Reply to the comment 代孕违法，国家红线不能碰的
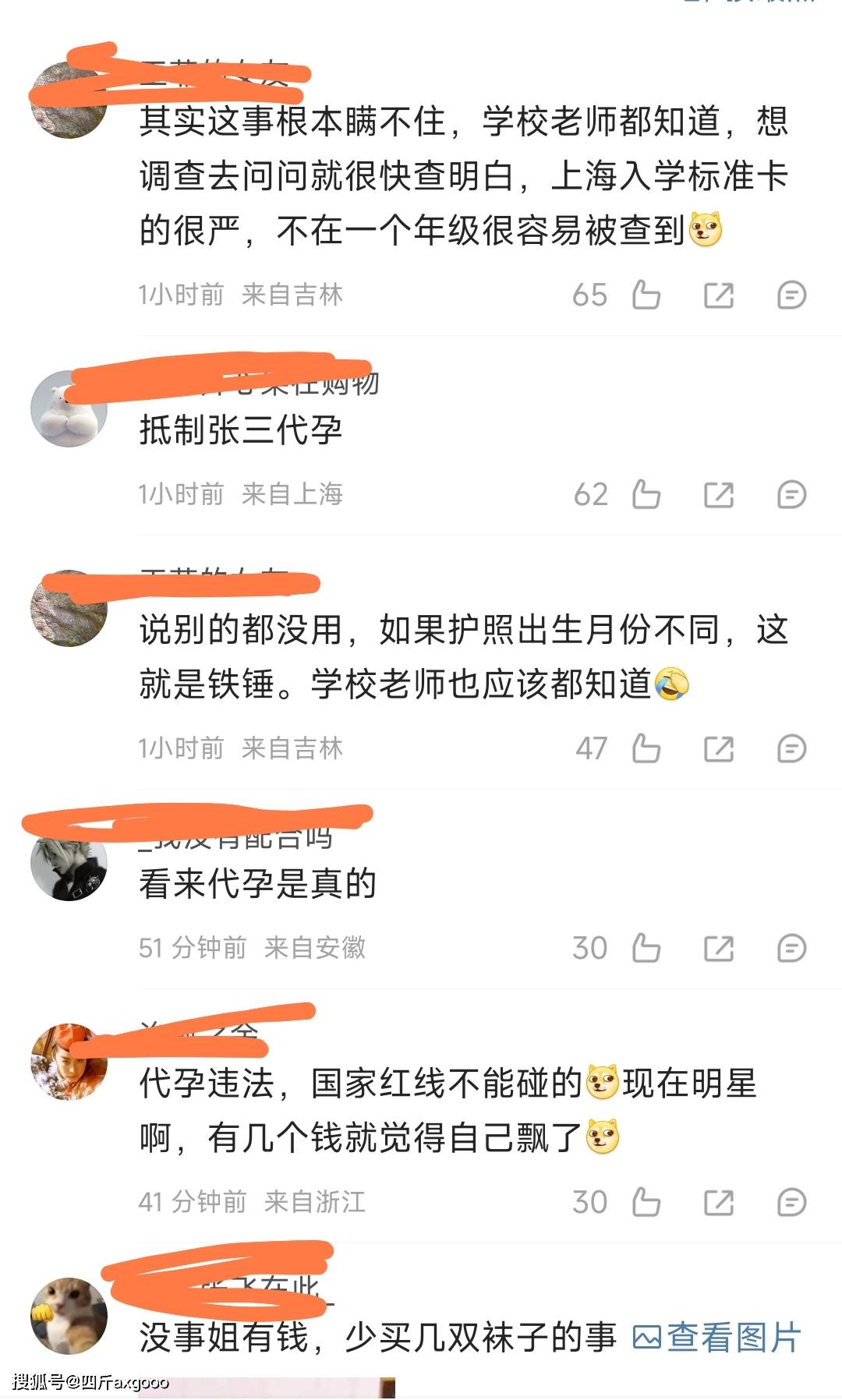842x1400 pixels. point(791,1202)
